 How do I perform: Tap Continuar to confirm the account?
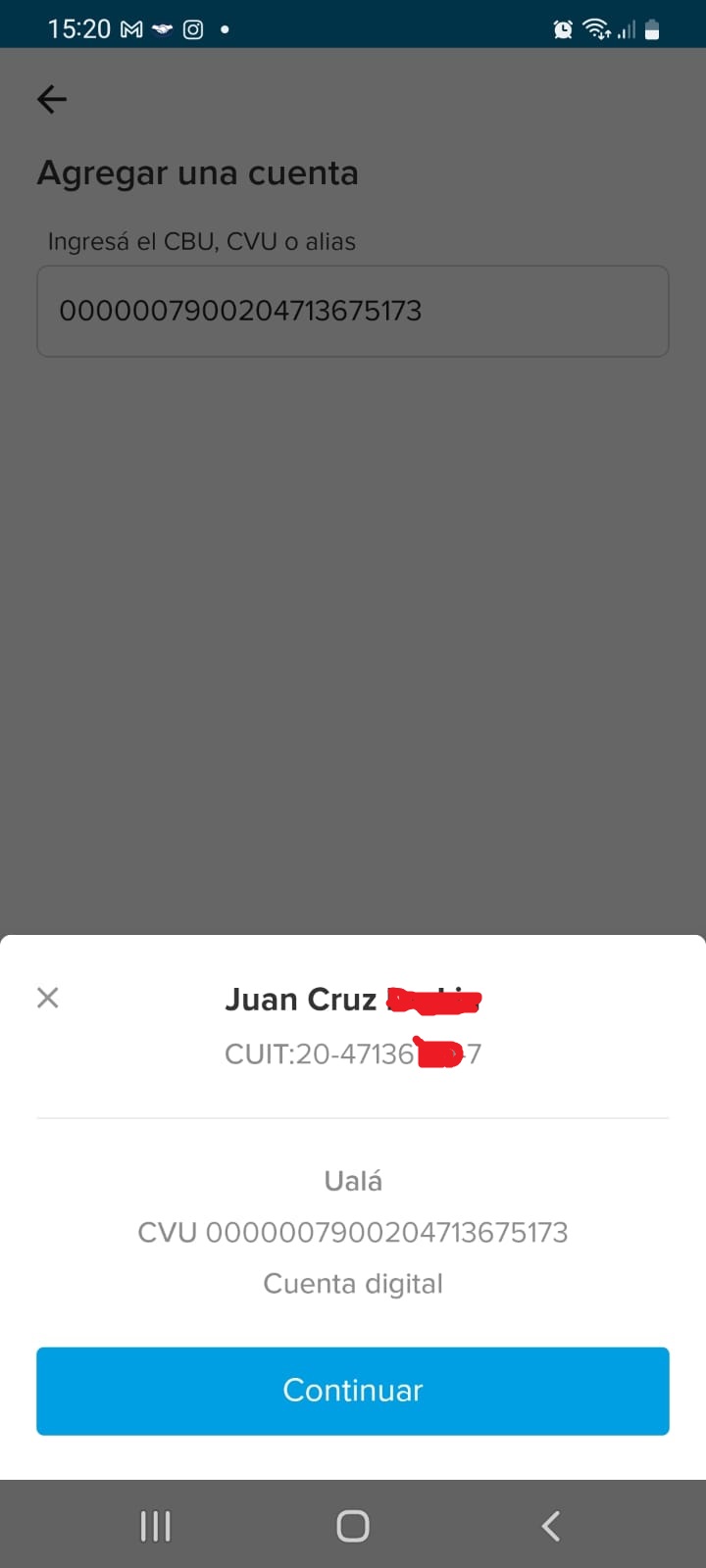[353, 1391]
